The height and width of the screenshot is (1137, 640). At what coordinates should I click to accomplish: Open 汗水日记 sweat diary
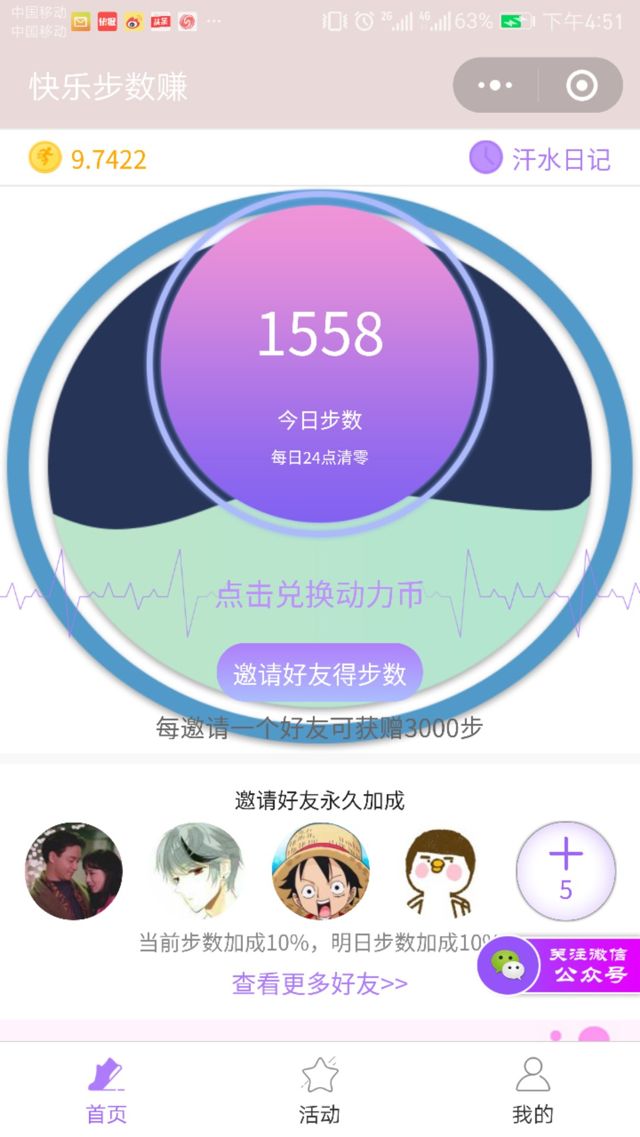point(541,158)
